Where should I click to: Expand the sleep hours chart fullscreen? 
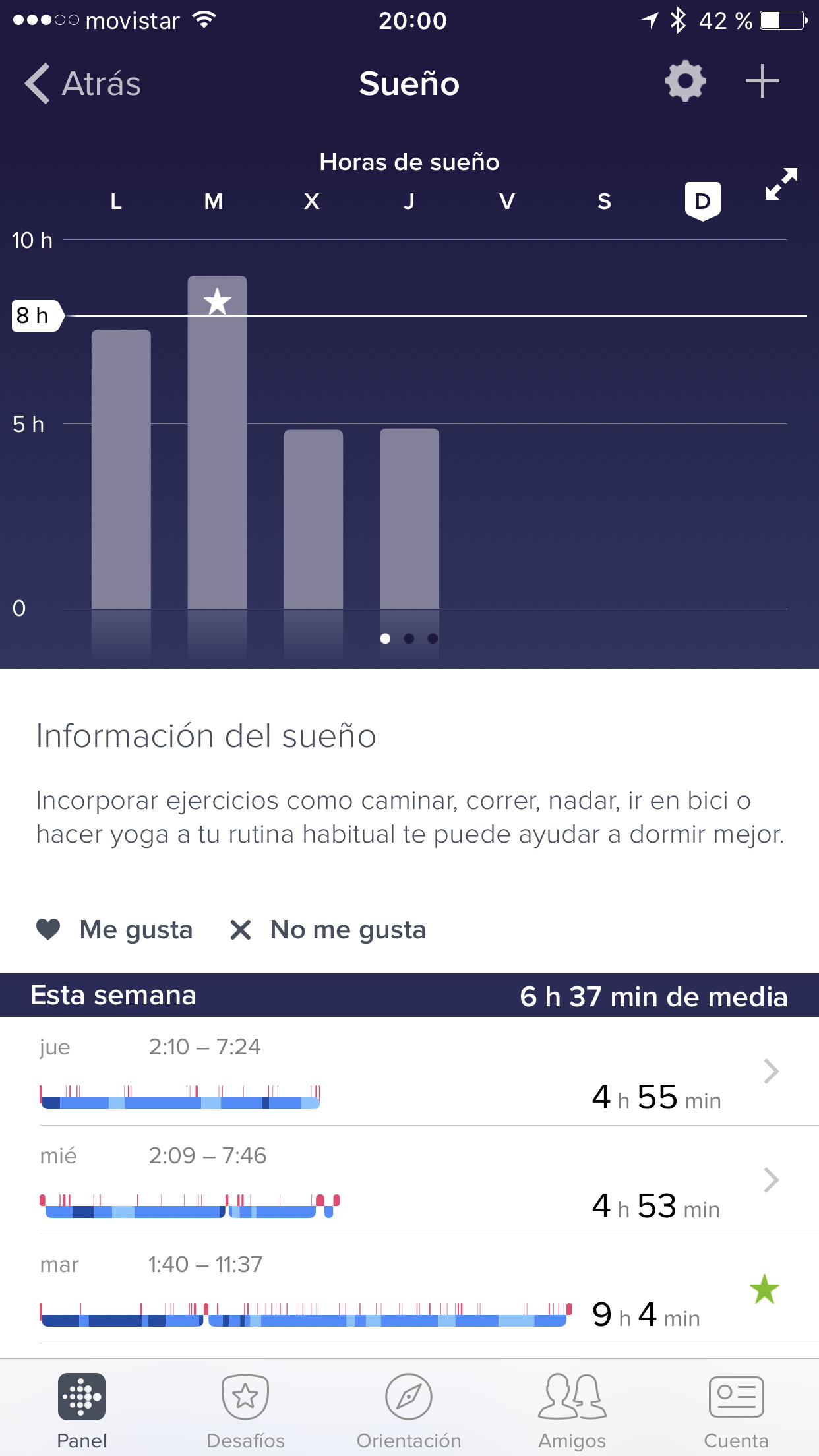781,184
